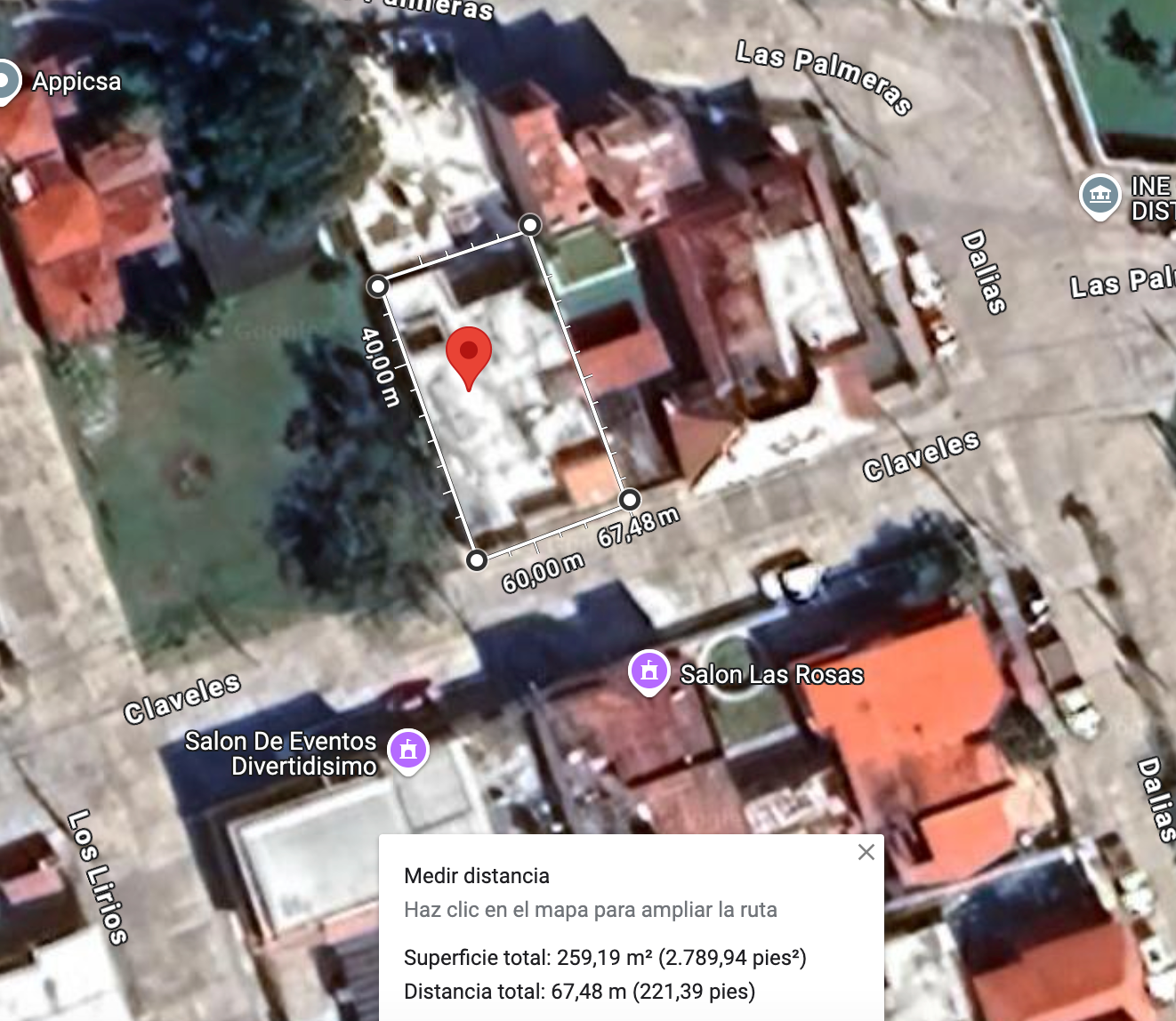Open the Salon Las Rosas place marker

tap(649, 673)
